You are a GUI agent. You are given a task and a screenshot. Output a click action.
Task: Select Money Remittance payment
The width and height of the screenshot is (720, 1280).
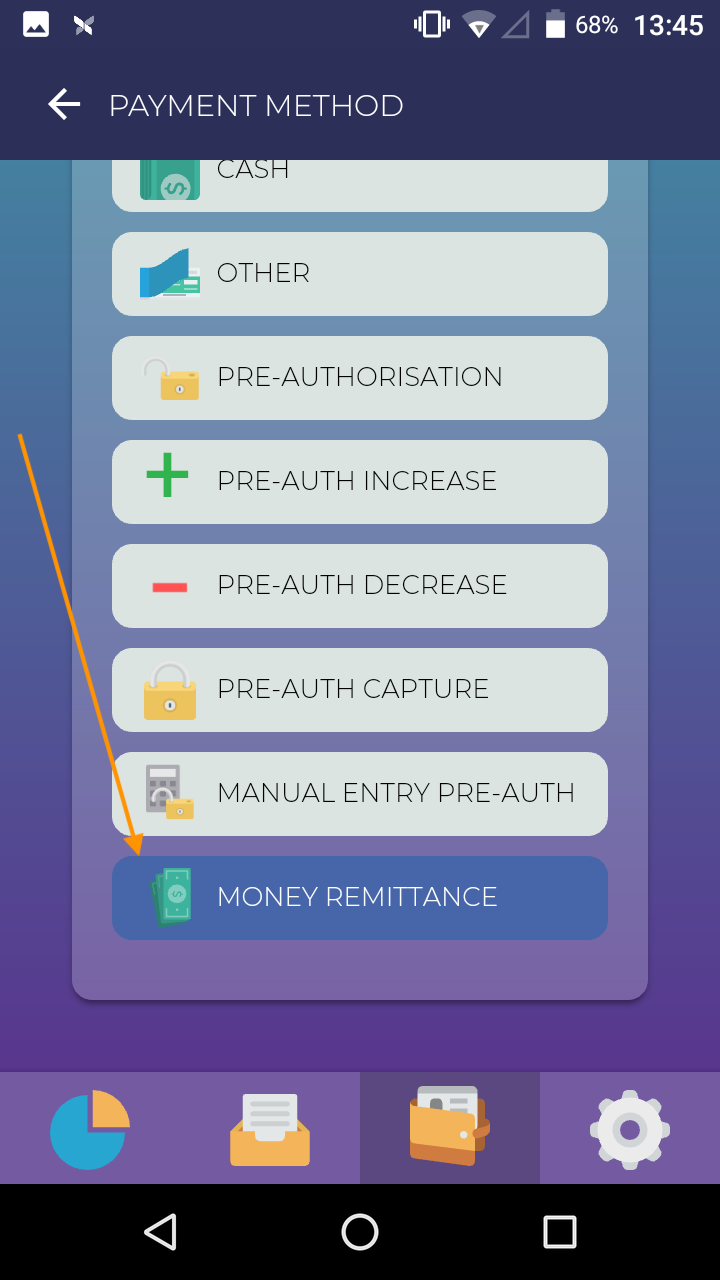tap(359, 897)
